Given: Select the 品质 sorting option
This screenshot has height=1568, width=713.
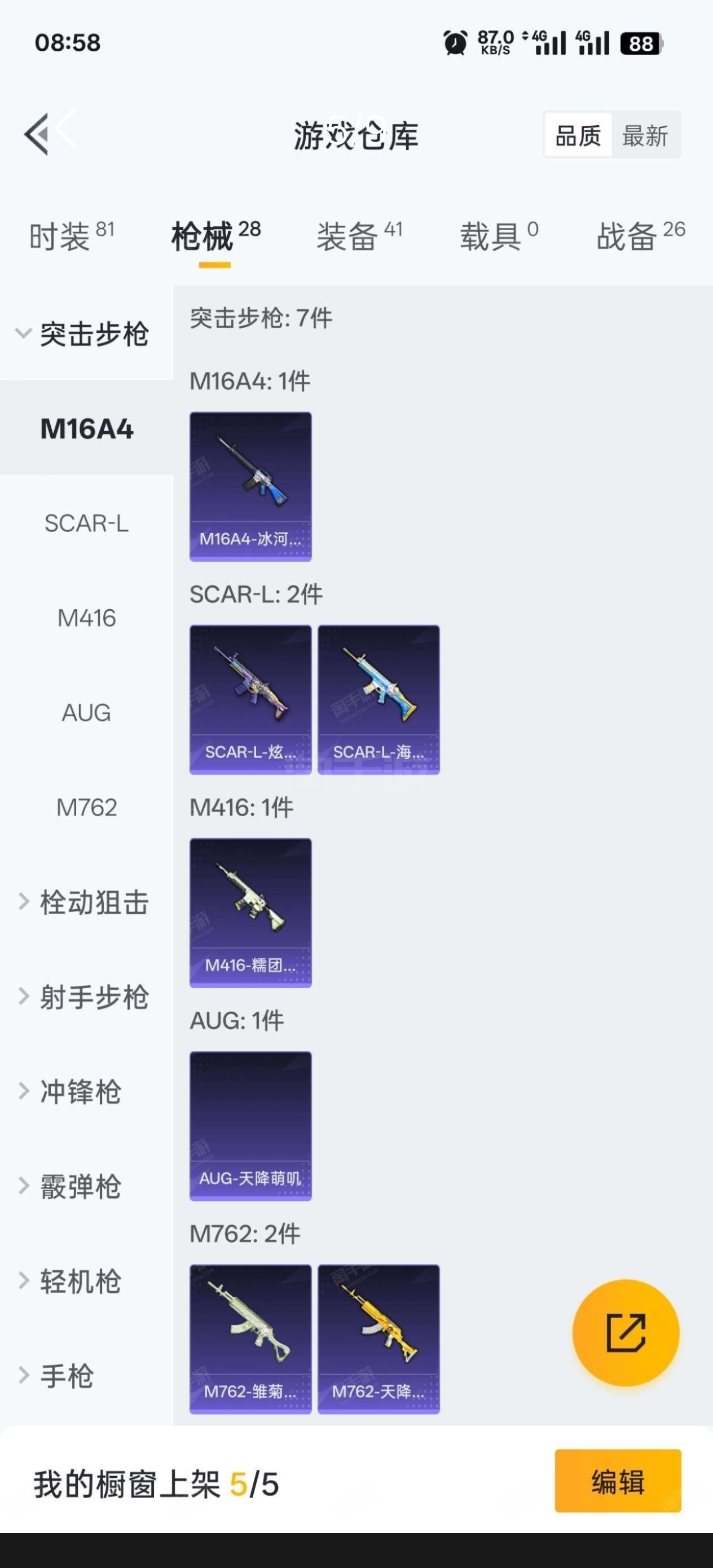Looking at the screenshot, I should [x=578, y=135].
